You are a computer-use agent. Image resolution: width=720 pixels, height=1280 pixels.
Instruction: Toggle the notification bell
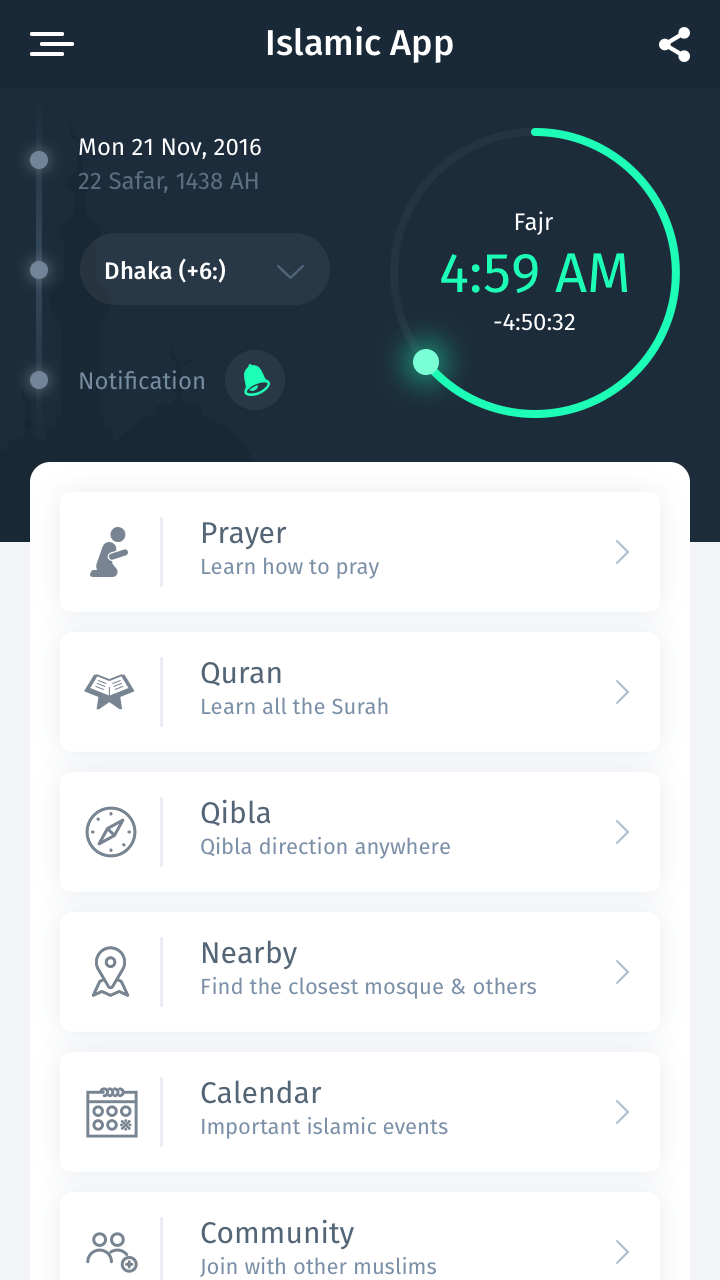255,381
